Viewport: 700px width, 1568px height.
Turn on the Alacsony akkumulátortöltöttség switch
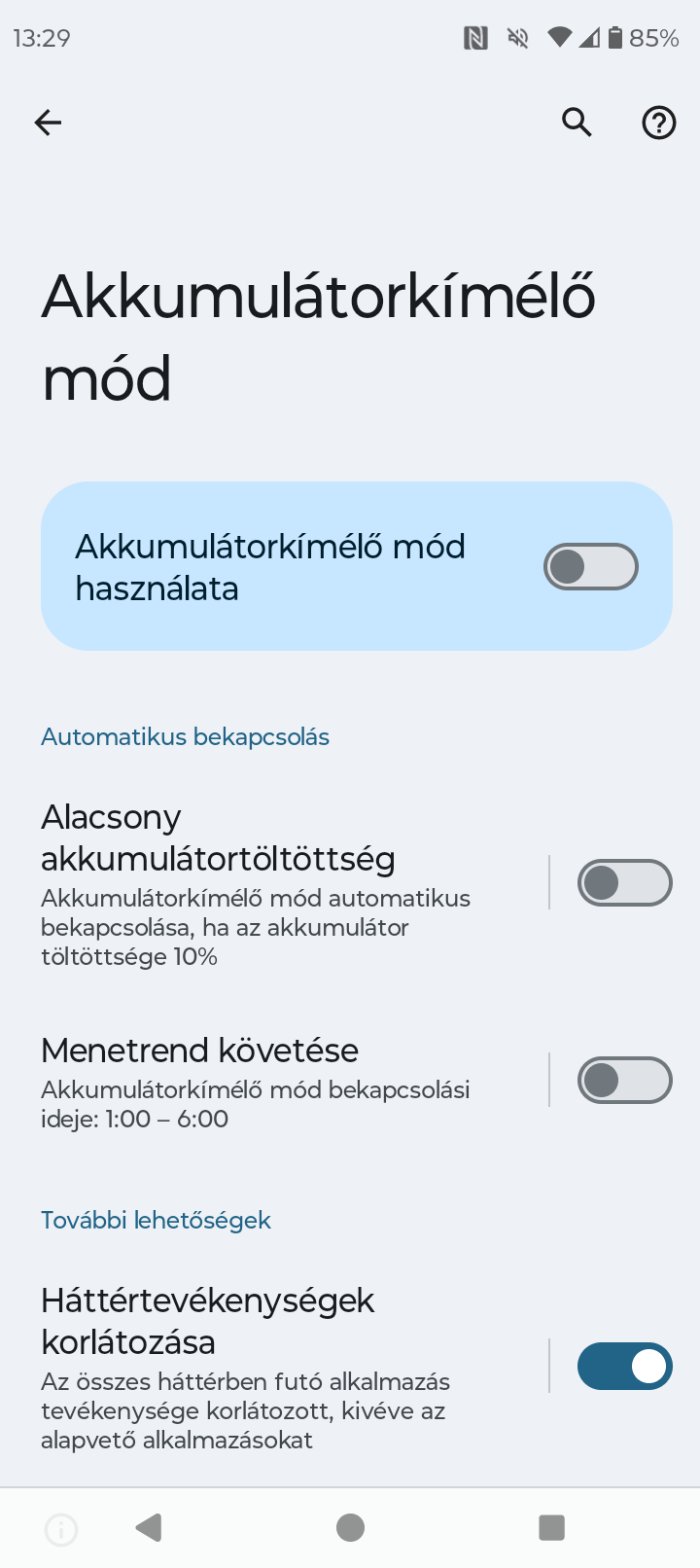click(624, 883)
